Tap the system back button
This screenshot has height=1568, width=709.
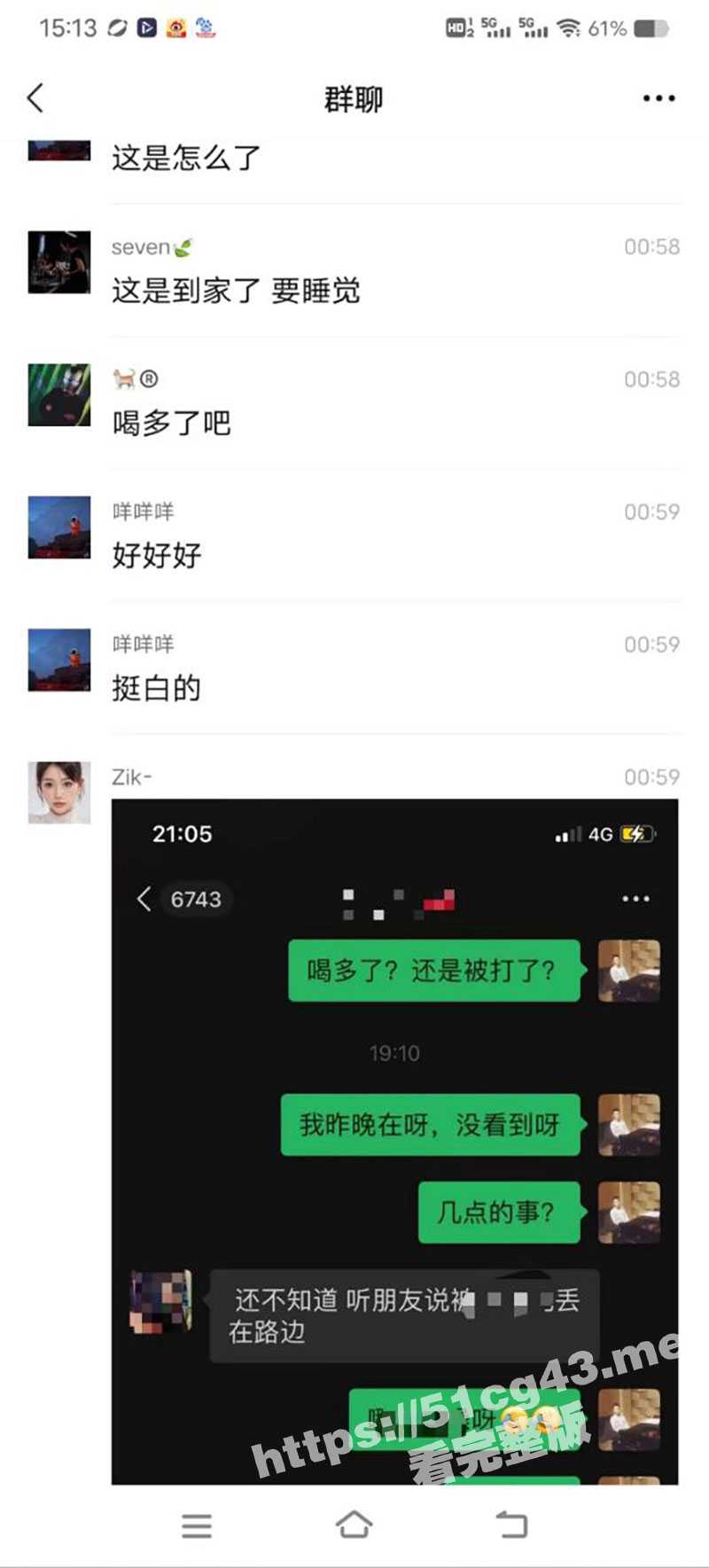point(511,1525)
